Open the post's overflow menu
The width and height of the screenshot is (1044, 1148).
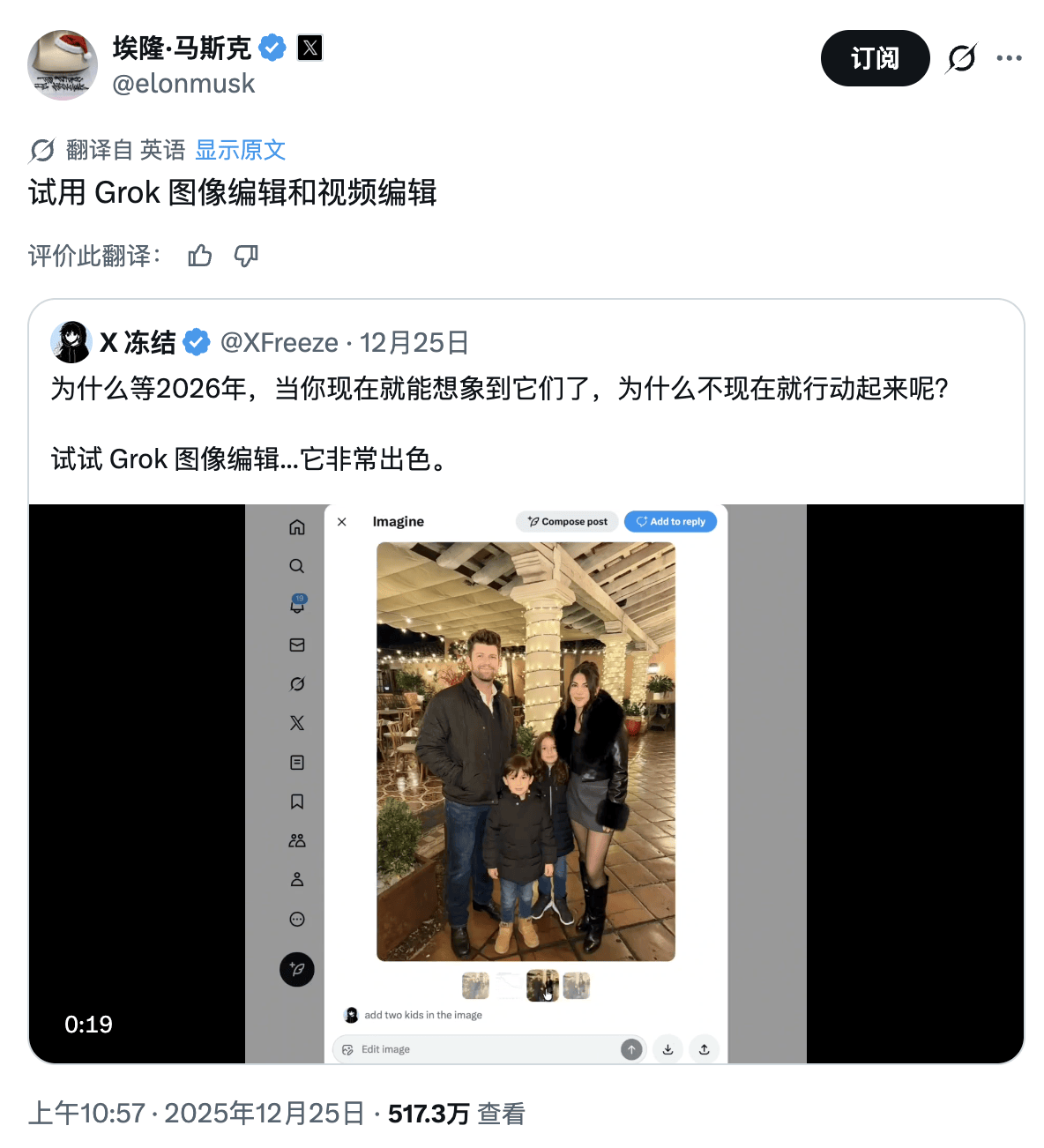pos(1009,58)
